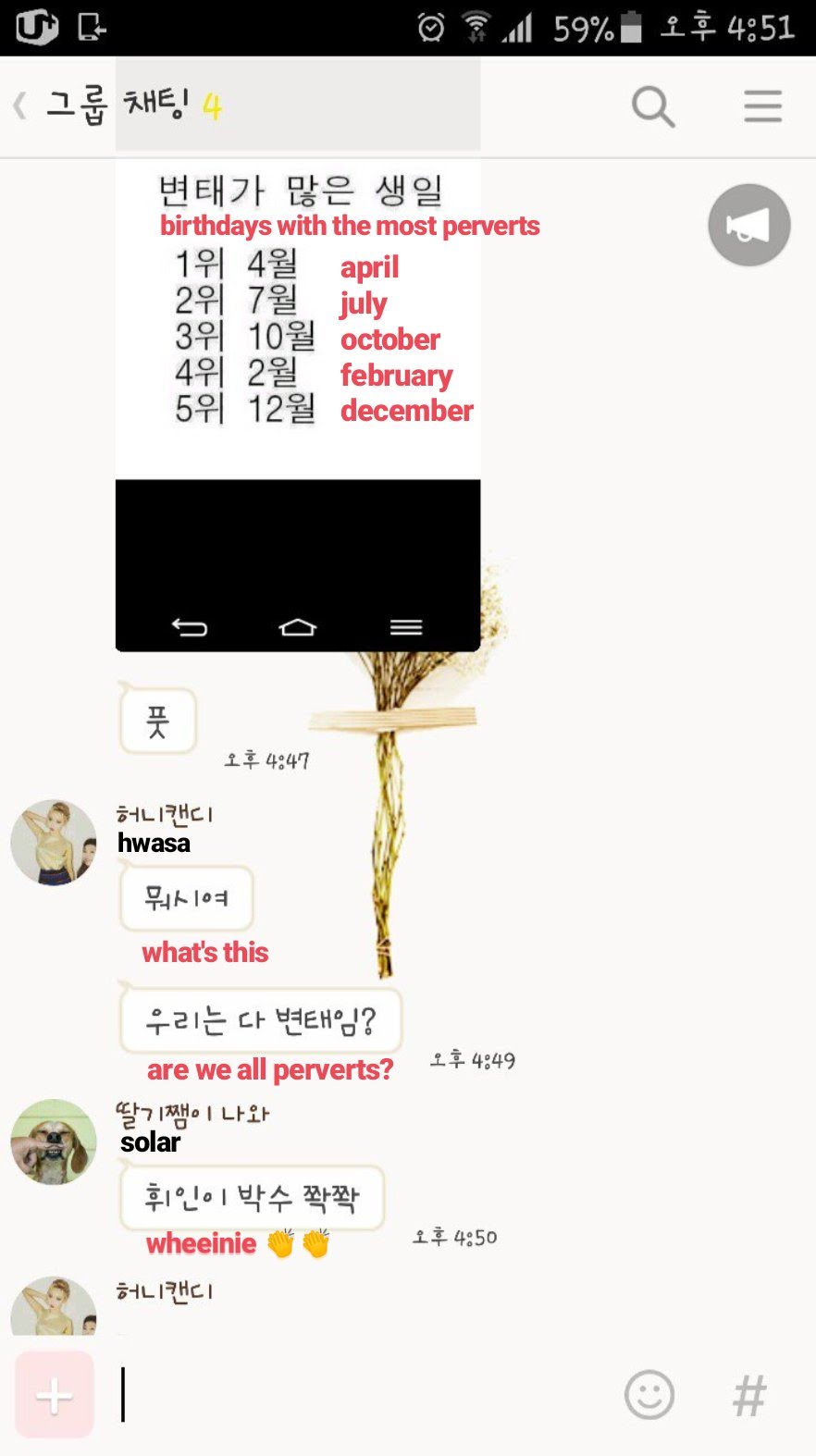Screen dimensions: 816x1456
Task: Open the emoticon picker
Action: [x=649, y=1395]
